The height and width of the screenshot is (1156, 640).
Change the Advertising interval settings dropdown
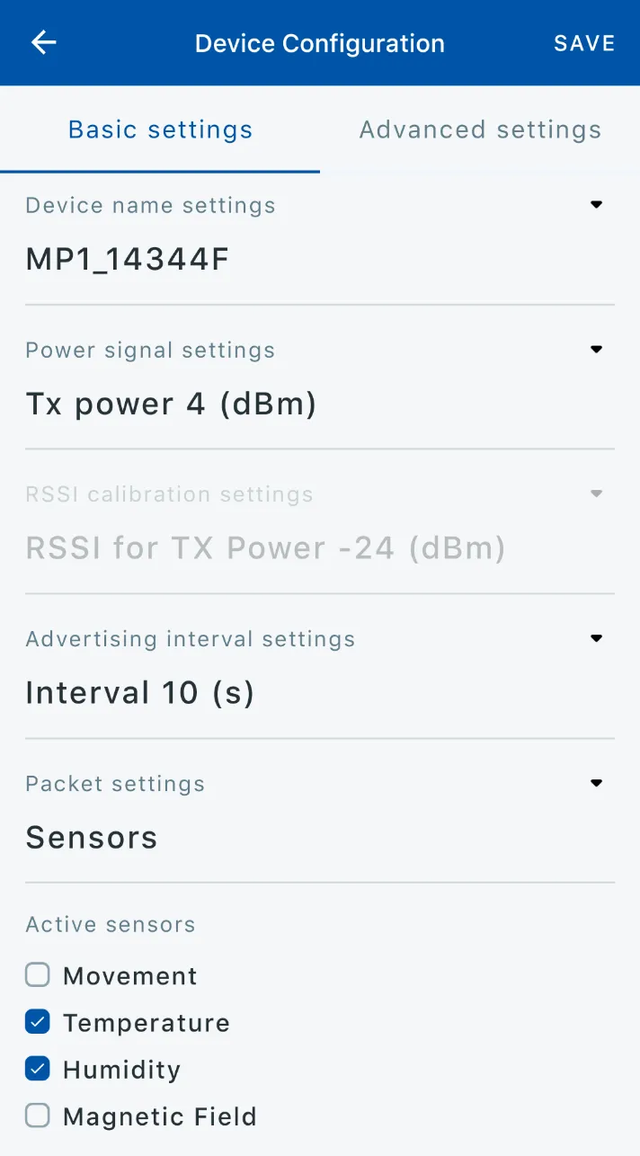[x=596, y=638]
